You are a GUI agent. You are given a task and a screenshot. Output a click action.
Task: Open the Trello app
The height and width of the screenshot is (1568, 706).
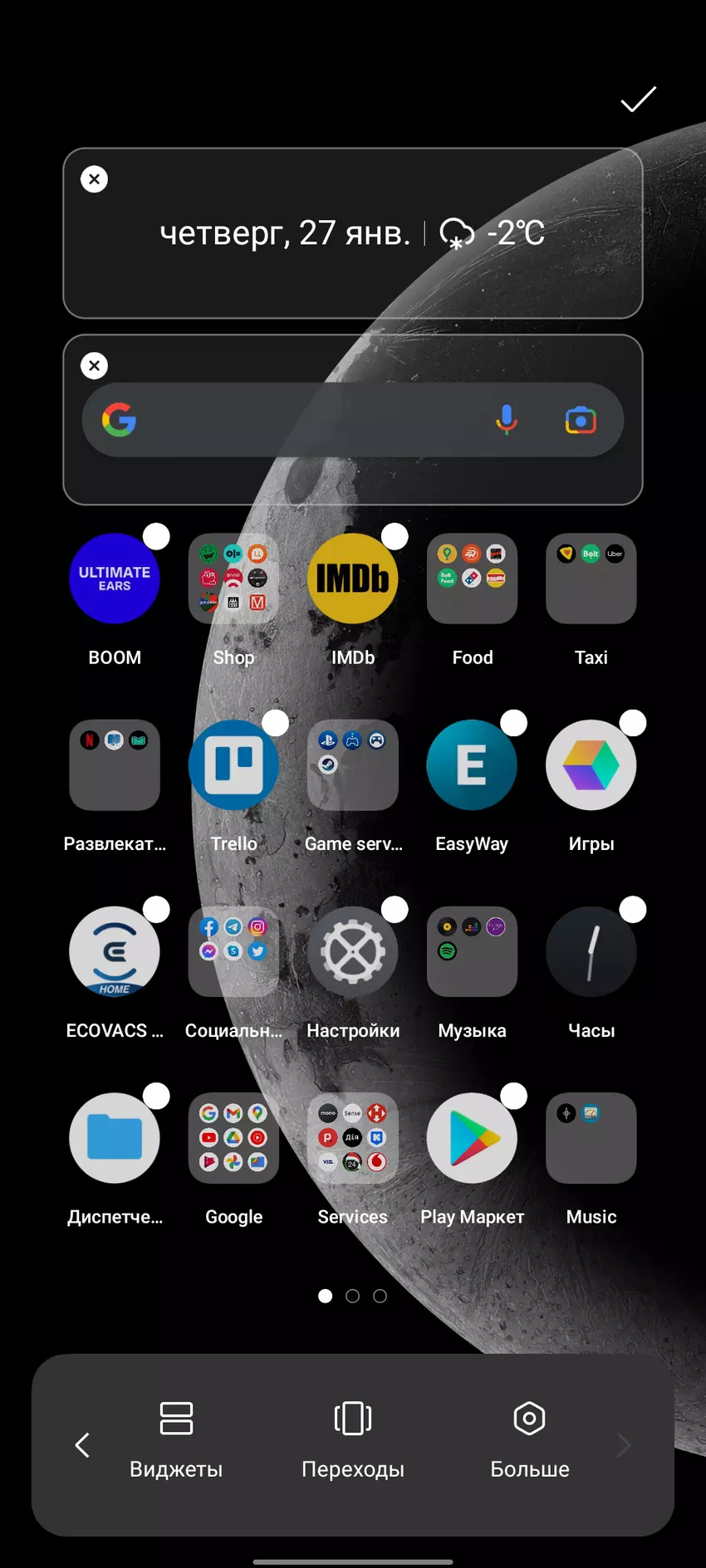point(233,764)
